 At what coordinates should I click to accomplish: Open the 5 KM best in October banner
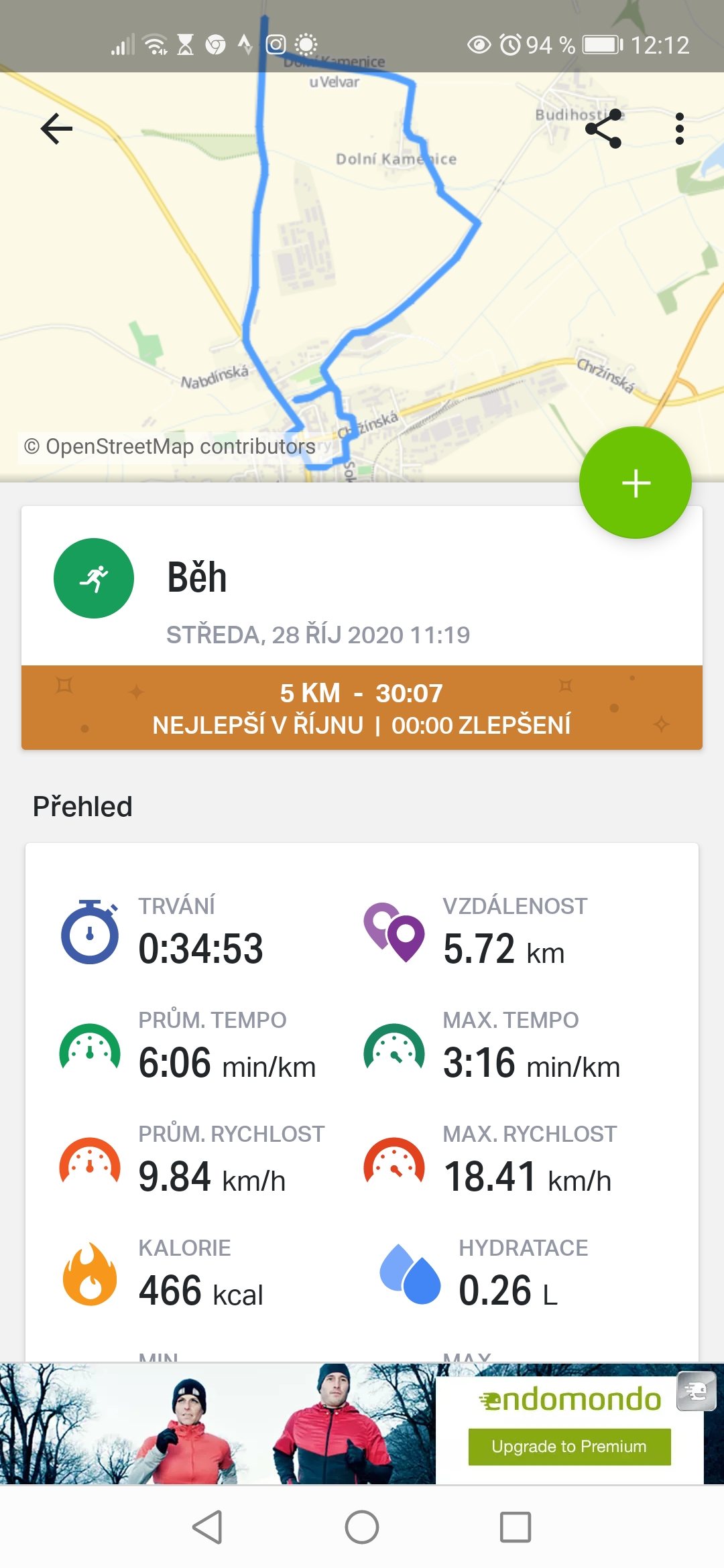(362, 708)
